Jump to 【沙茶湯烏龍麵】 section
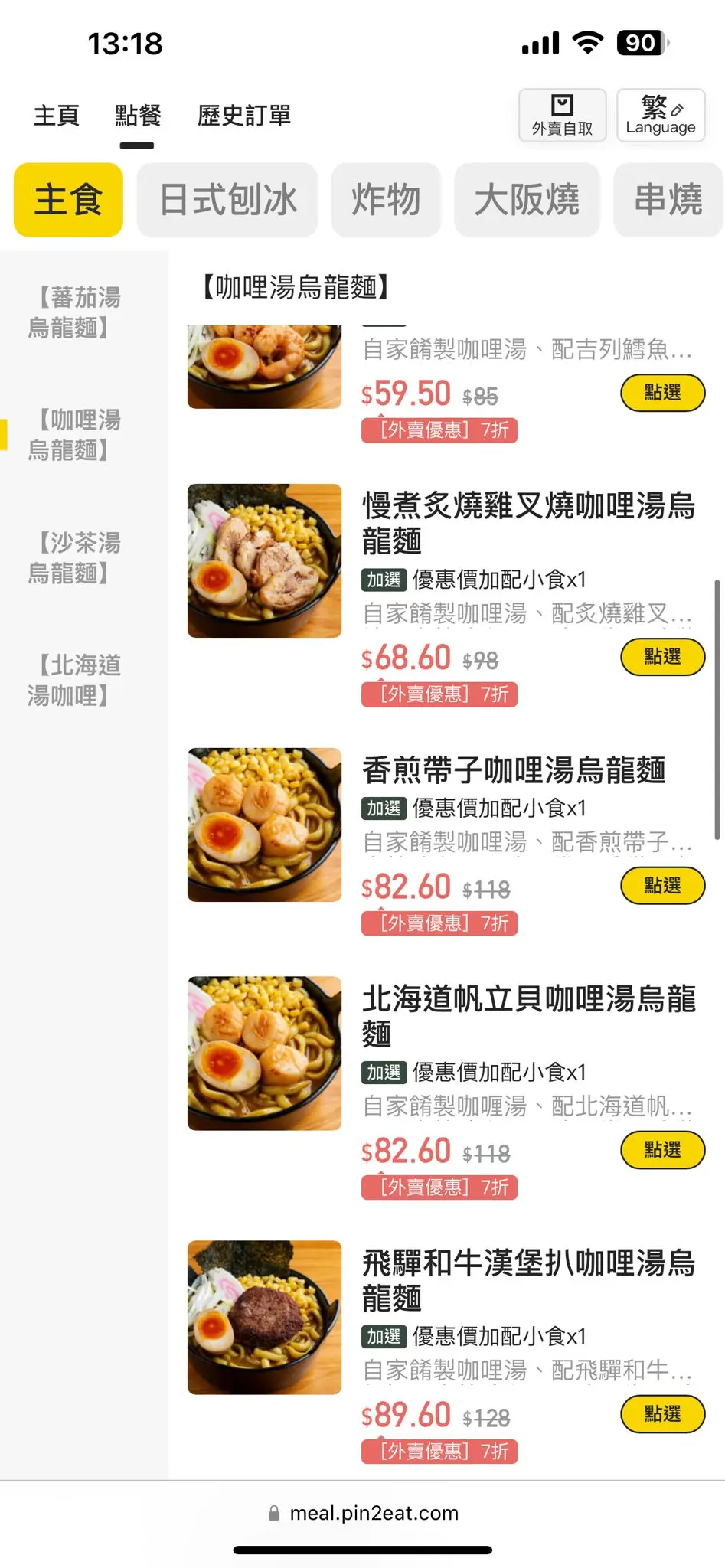 click(x=73, y=557)
